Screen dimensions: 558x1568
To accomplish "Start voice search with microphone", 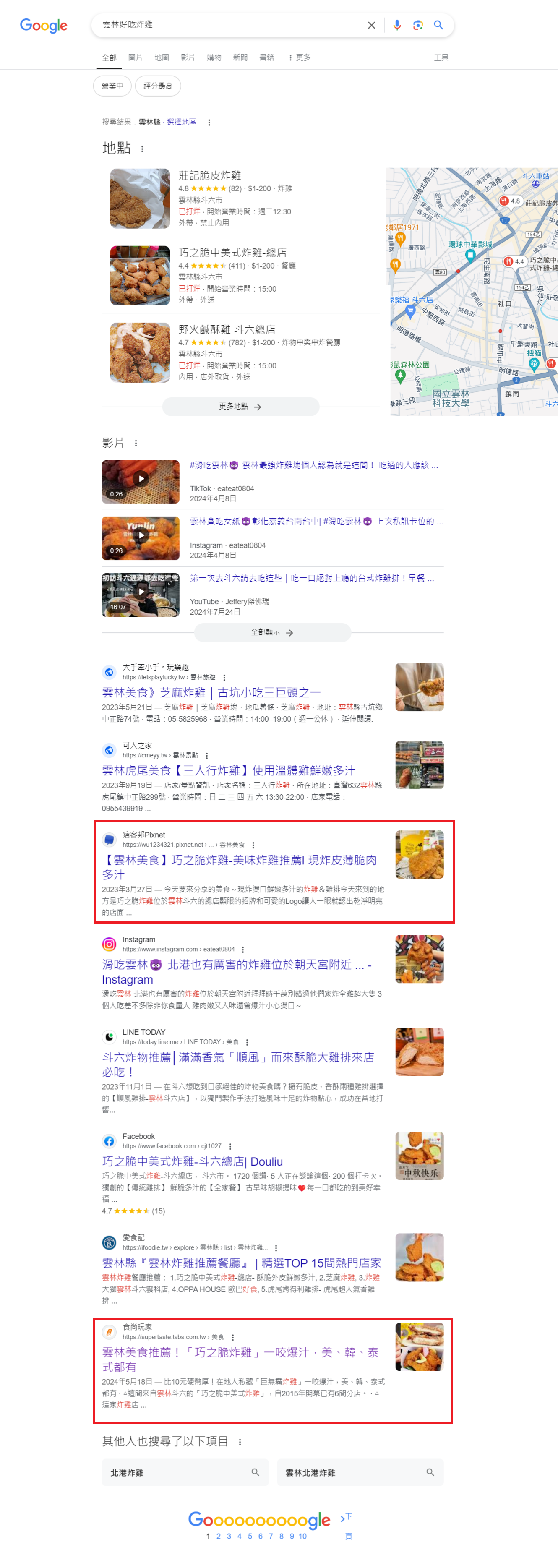I will point(397,25).
